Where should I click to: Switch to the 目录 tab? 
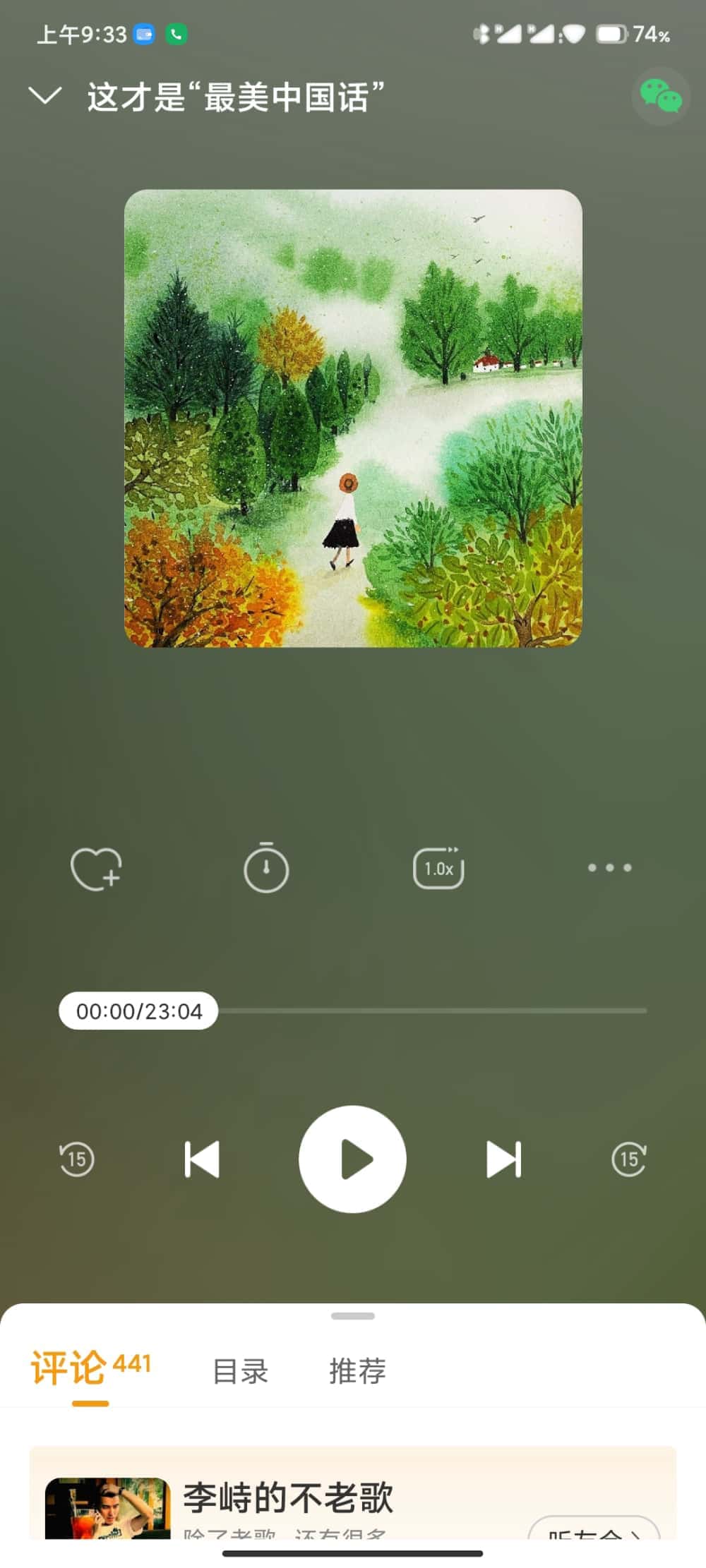coord(240,1370)
